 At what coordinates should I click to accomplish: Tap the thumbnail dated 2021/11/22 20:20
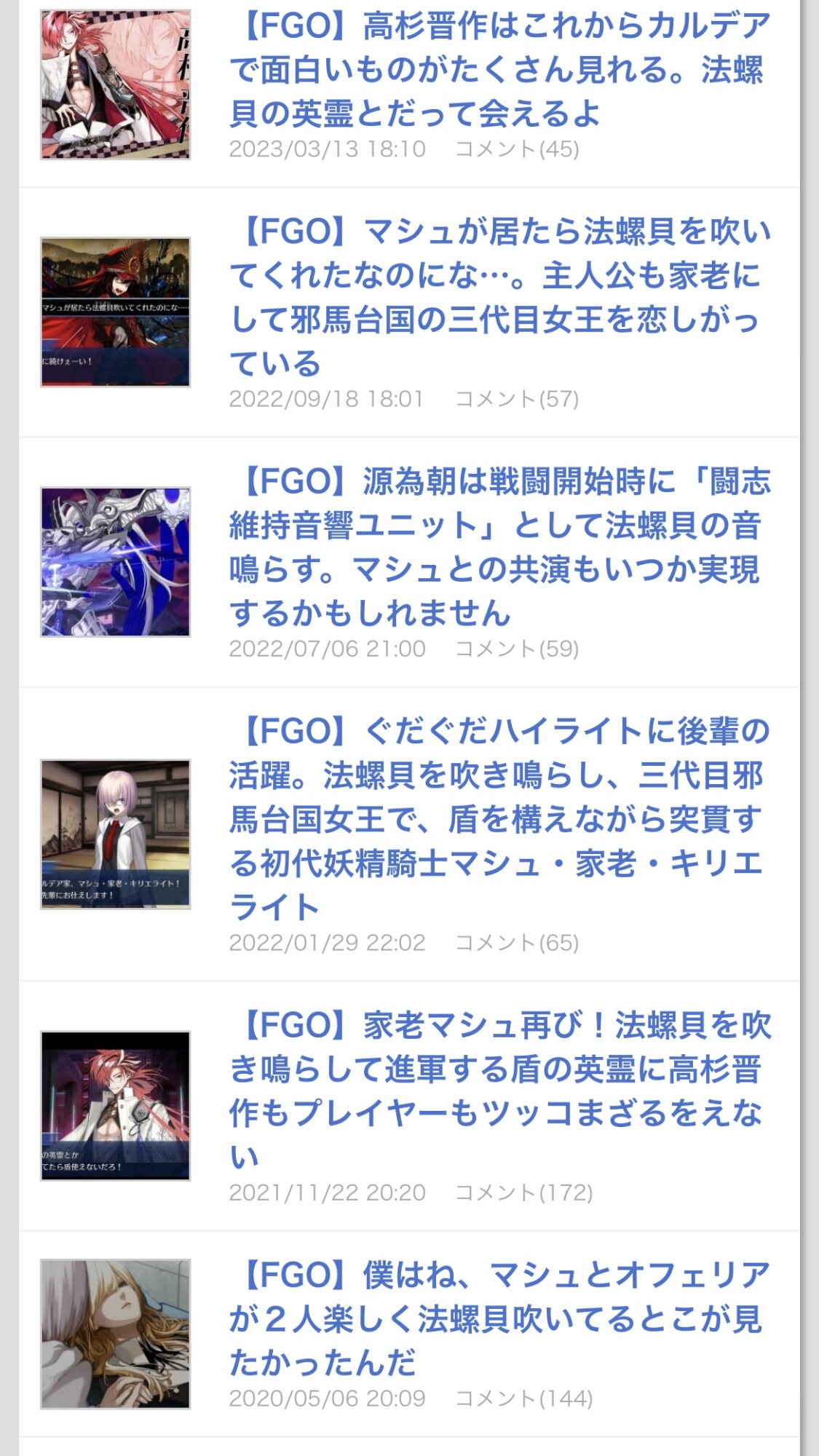(x=115, y=1106)
